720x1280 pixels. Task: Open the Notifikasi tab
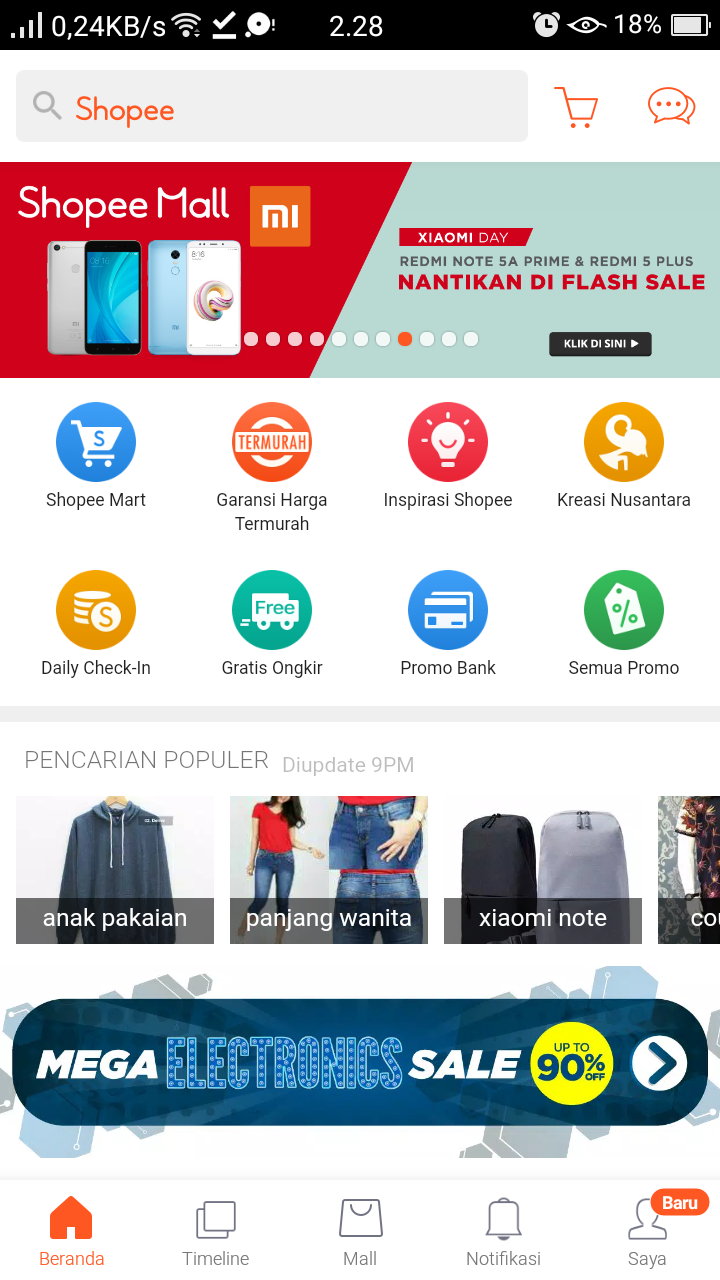[503, 1230]
